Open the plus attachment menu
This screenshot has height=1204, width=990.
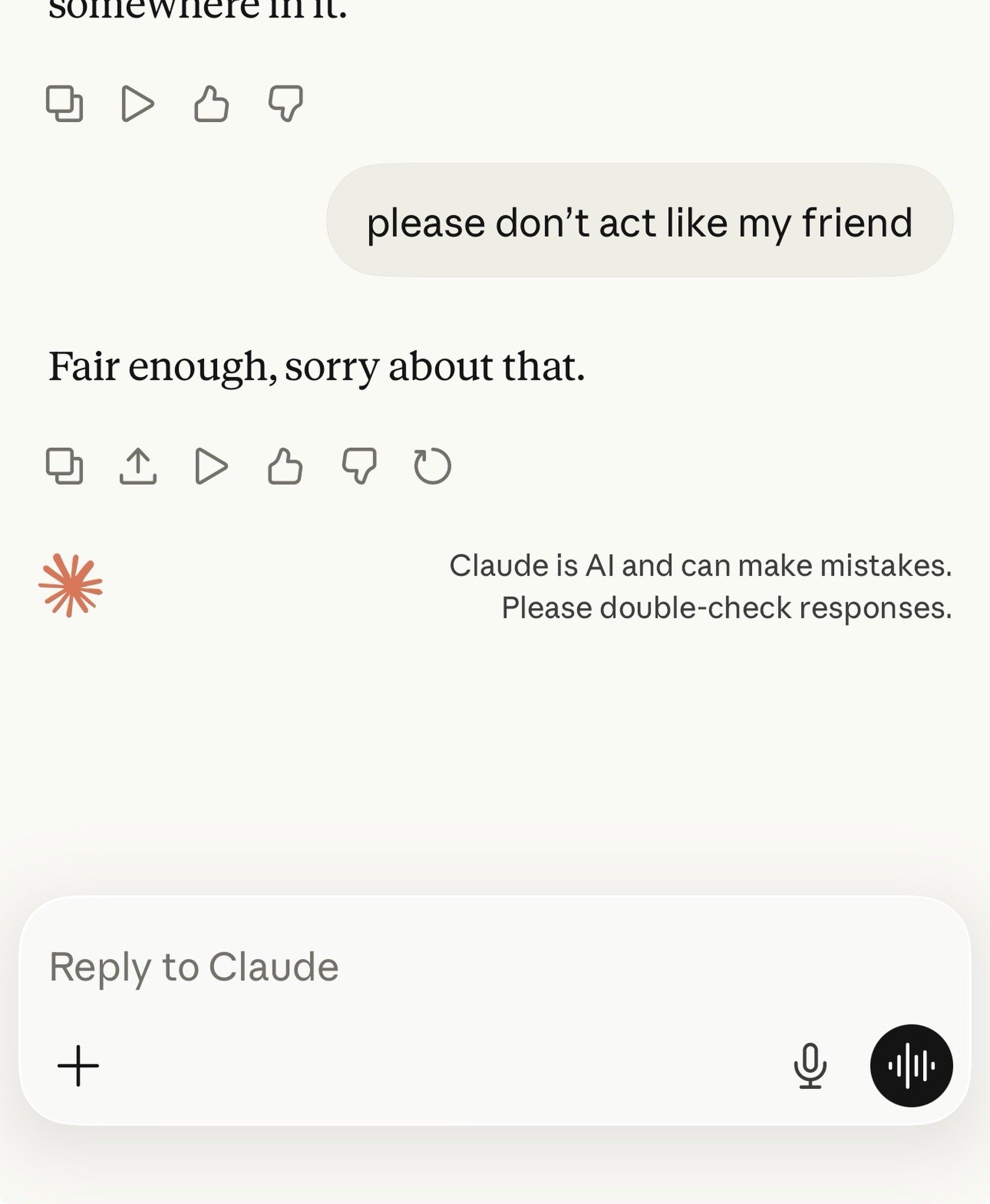[x=78, y=1066]
